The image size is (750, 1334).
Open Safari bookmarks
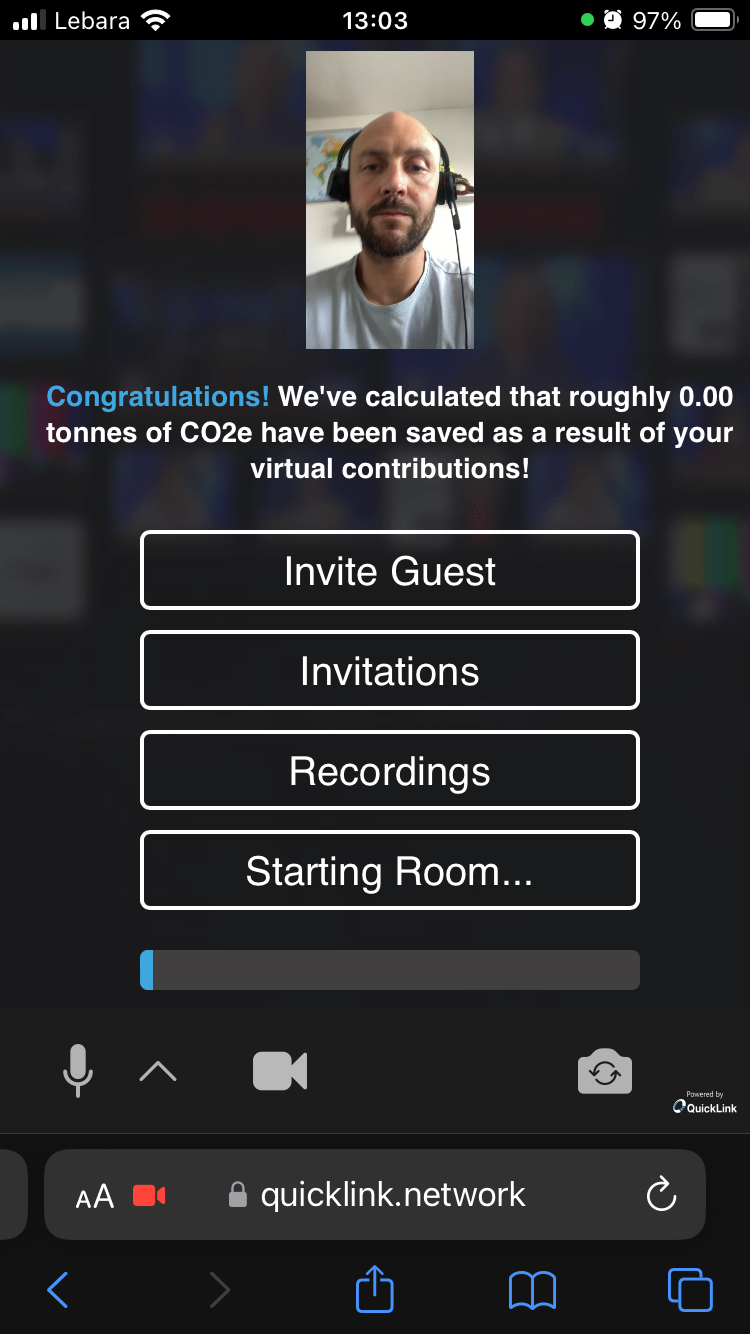(531, 1289)
